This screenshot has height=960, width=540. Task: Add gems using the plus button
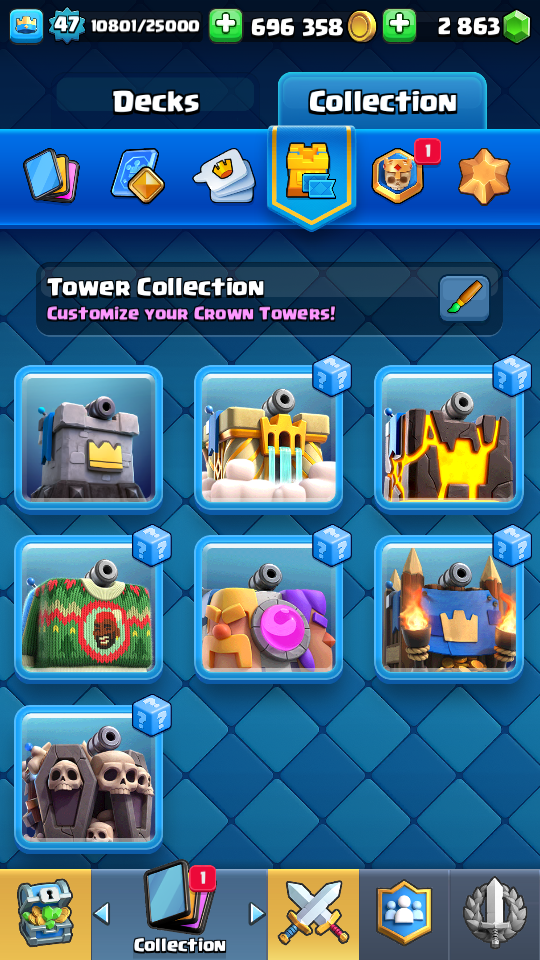[399, 26]
